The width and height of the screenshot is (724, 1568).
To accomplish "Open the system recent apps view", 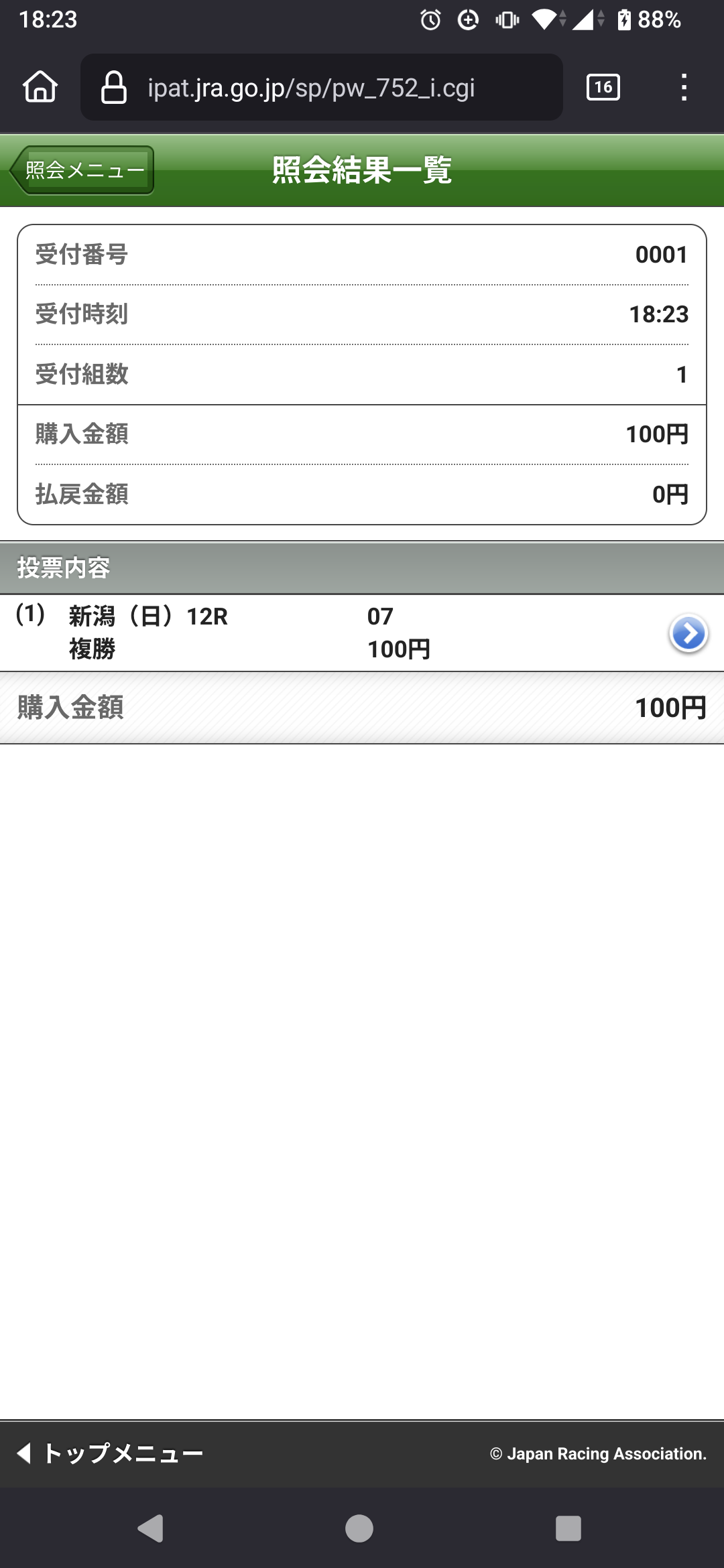I will click(x=568, y=1528).
